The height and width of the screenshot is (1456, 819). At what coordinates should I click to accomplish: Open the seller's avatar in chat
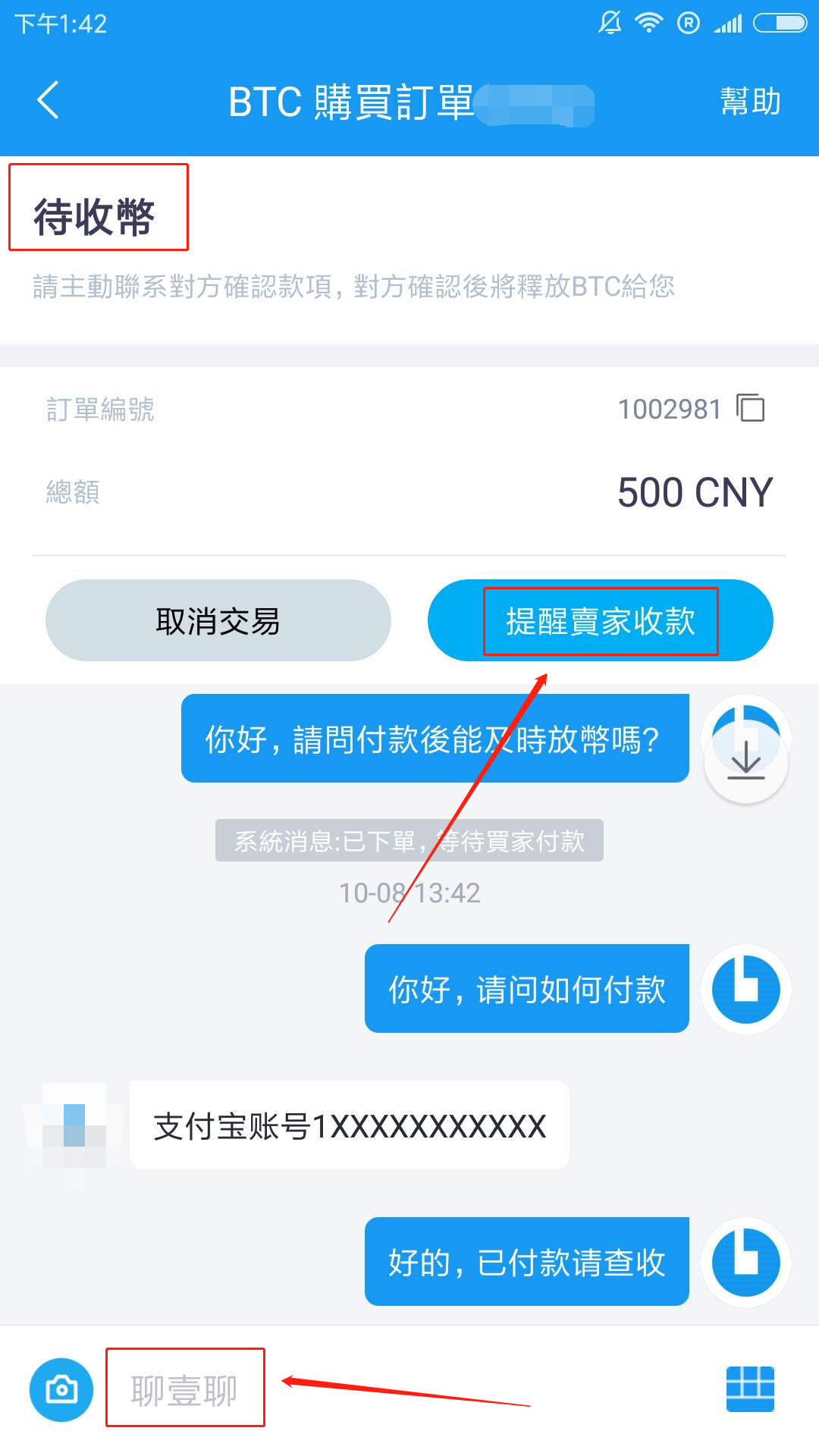coord(74,1125)
